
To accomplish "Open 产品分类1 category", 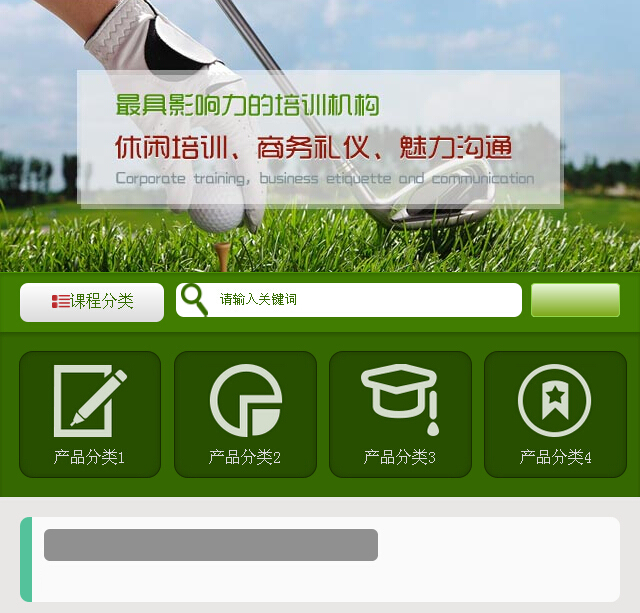I will pyautogui.click(x=90, y=414).
